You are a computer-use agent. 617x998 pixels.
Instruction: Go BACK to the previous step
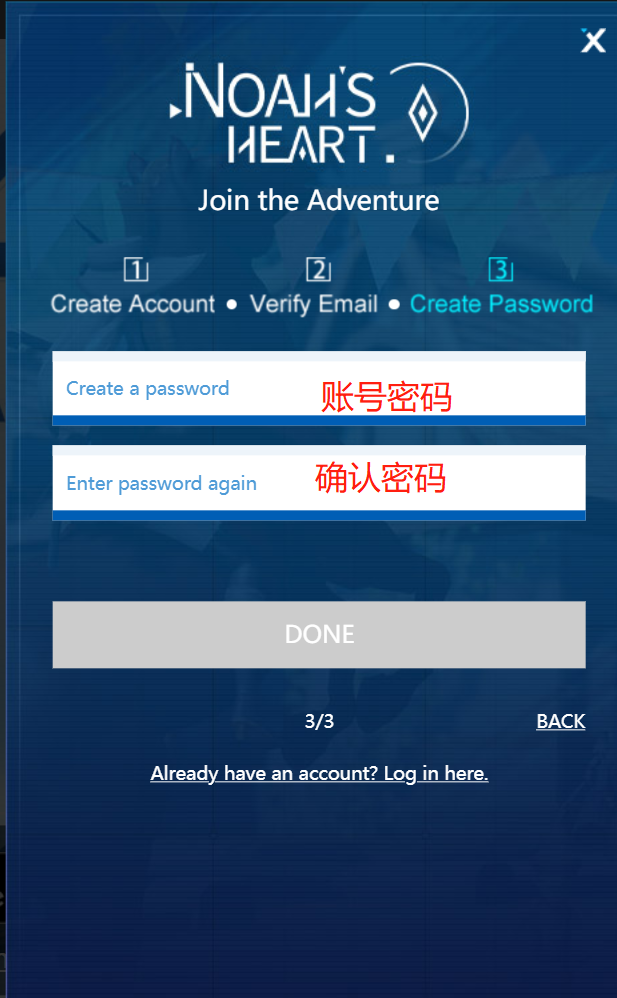pos(560,721)
